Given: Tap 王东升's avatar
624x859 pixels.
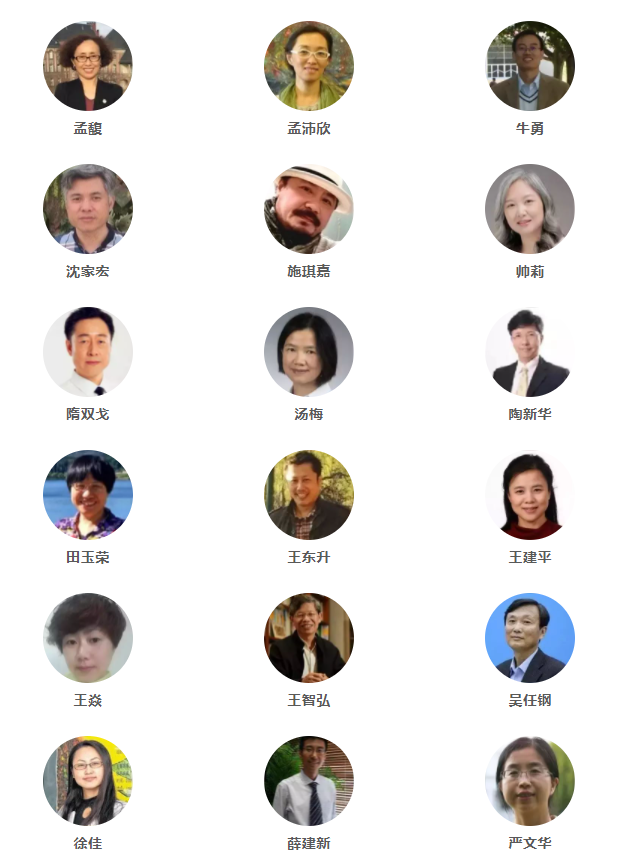Looking at the screenshot, I should coord(309,495).
